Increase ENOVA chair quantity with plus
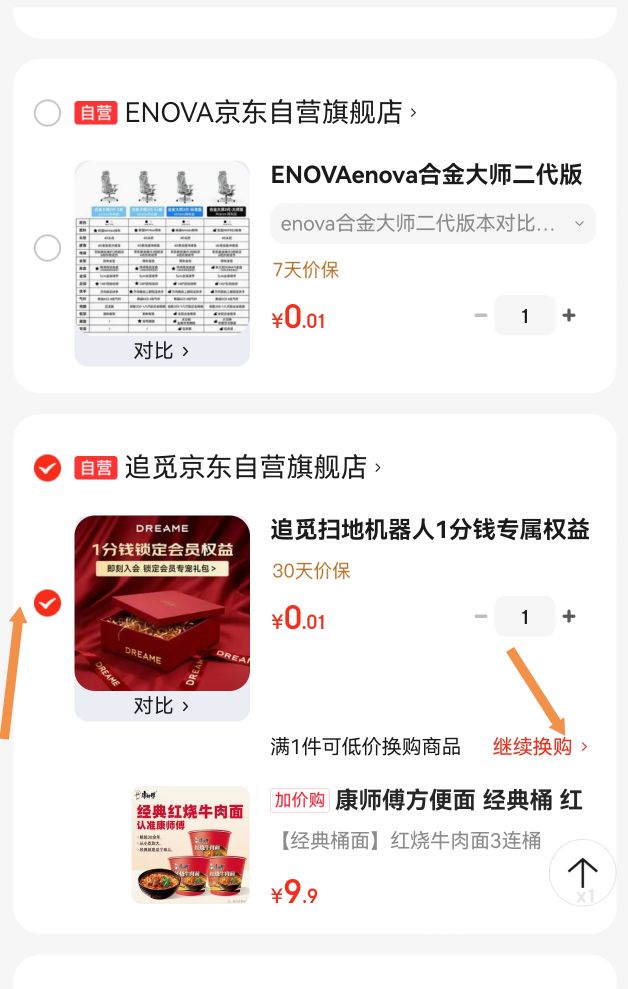Screen dimensions: 628x989 point(569,315)
